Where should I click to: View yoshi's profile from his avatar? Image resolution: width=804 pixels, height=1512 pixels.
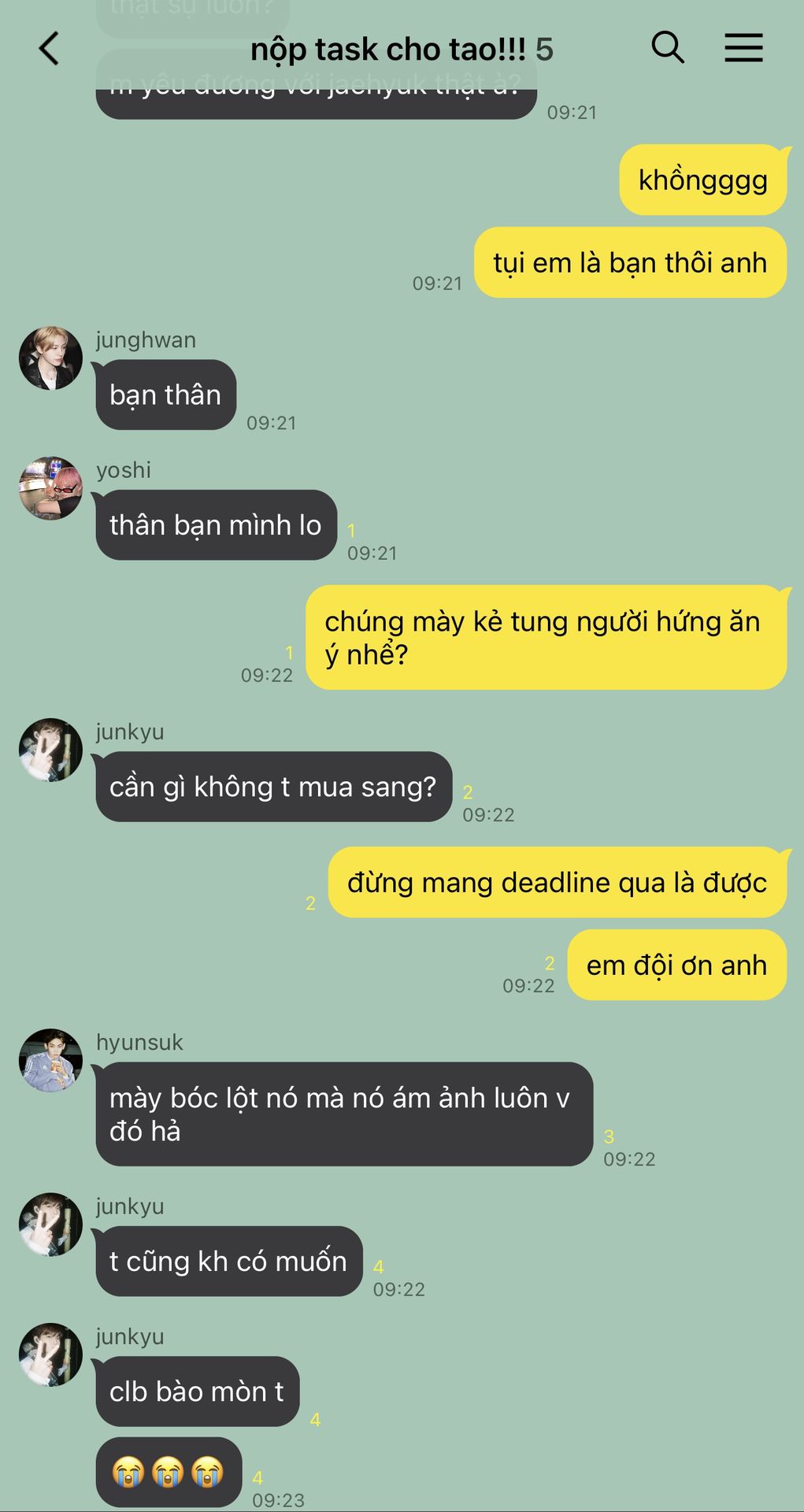coord(50,488)
